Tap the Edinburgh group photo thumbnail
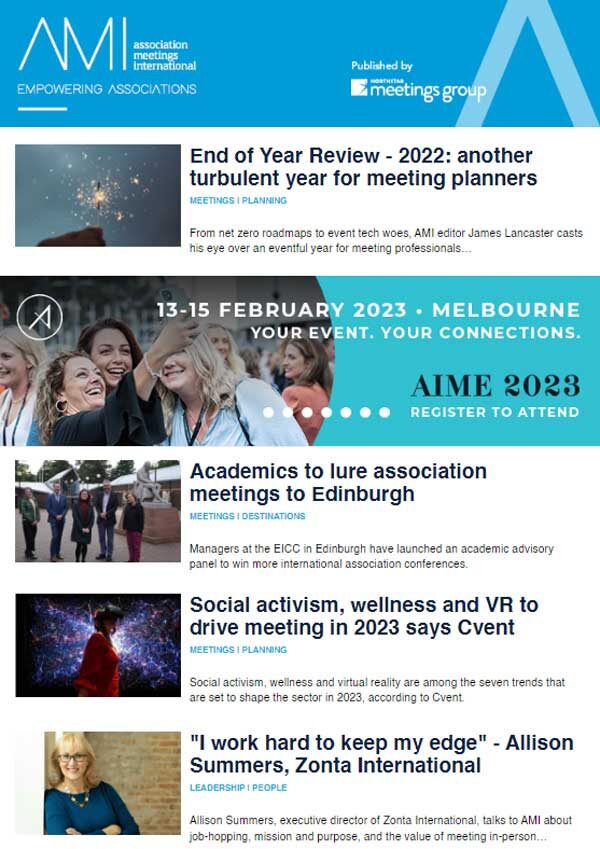The image size is (600, 849). 97,511
